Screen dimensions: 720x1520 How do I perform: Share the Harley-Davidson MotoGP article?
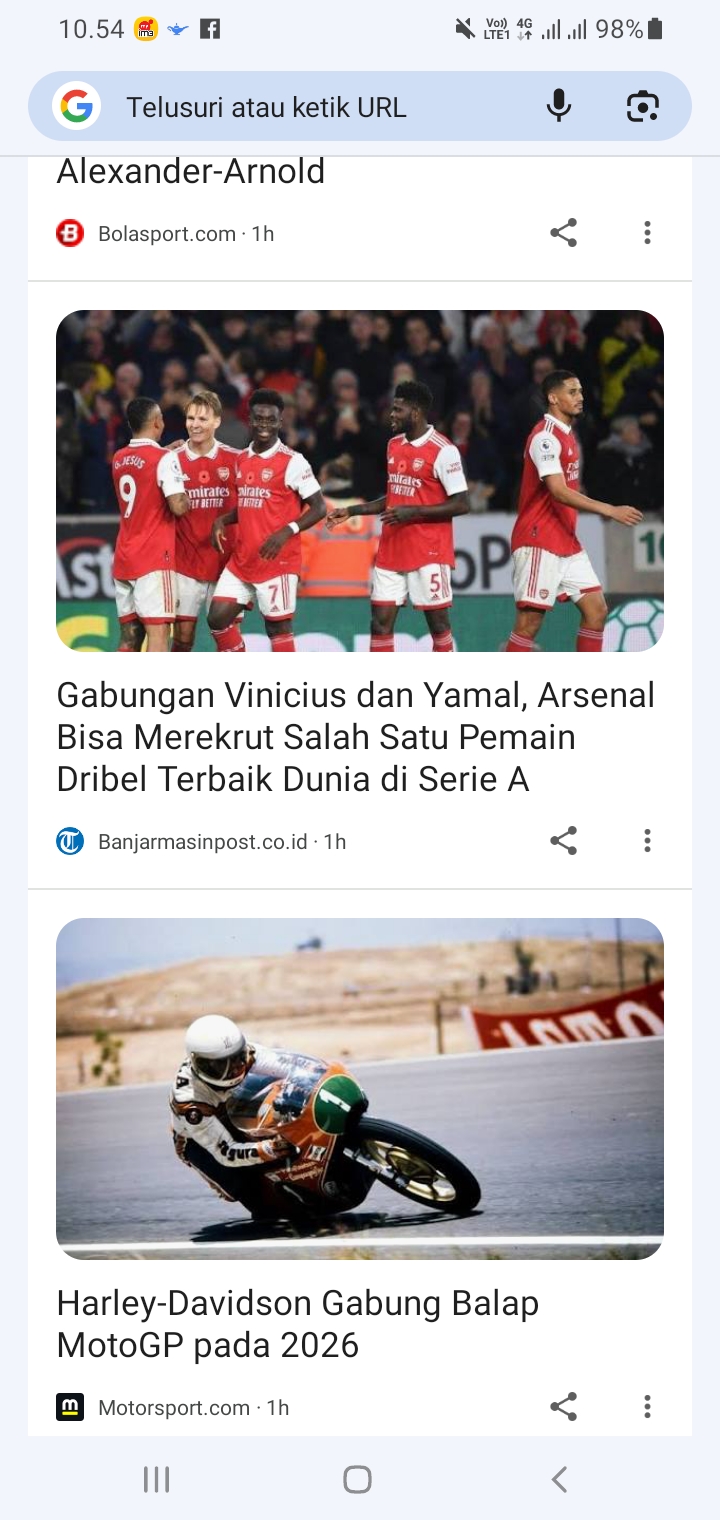tap(563, 1406)
